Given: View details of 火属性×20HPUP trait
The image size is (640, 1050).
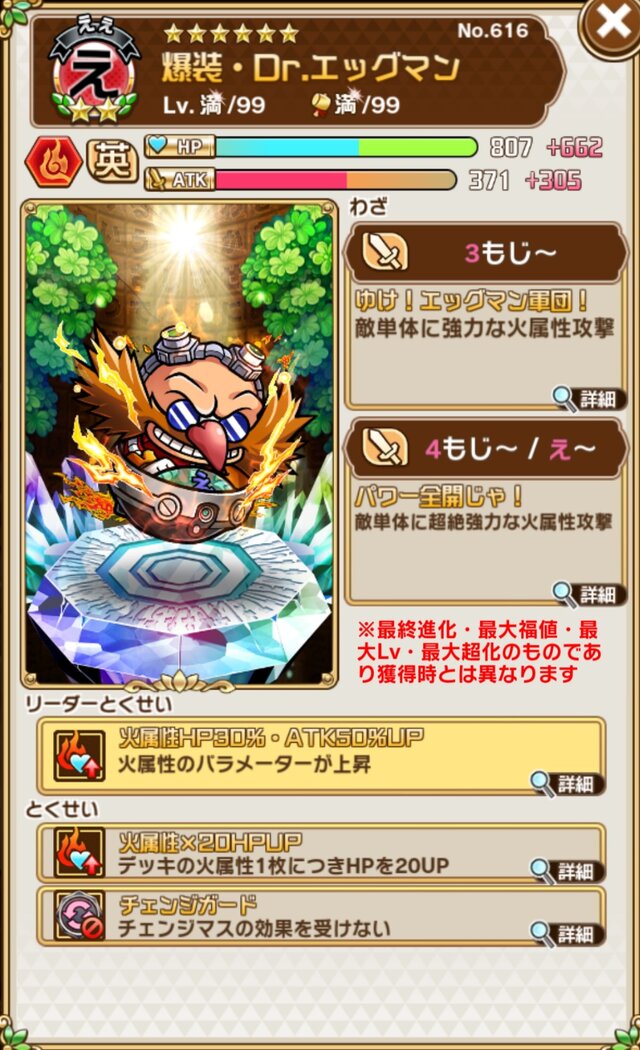Looking at the screenshot, I should pyautogui.click(x=567, y=870).
